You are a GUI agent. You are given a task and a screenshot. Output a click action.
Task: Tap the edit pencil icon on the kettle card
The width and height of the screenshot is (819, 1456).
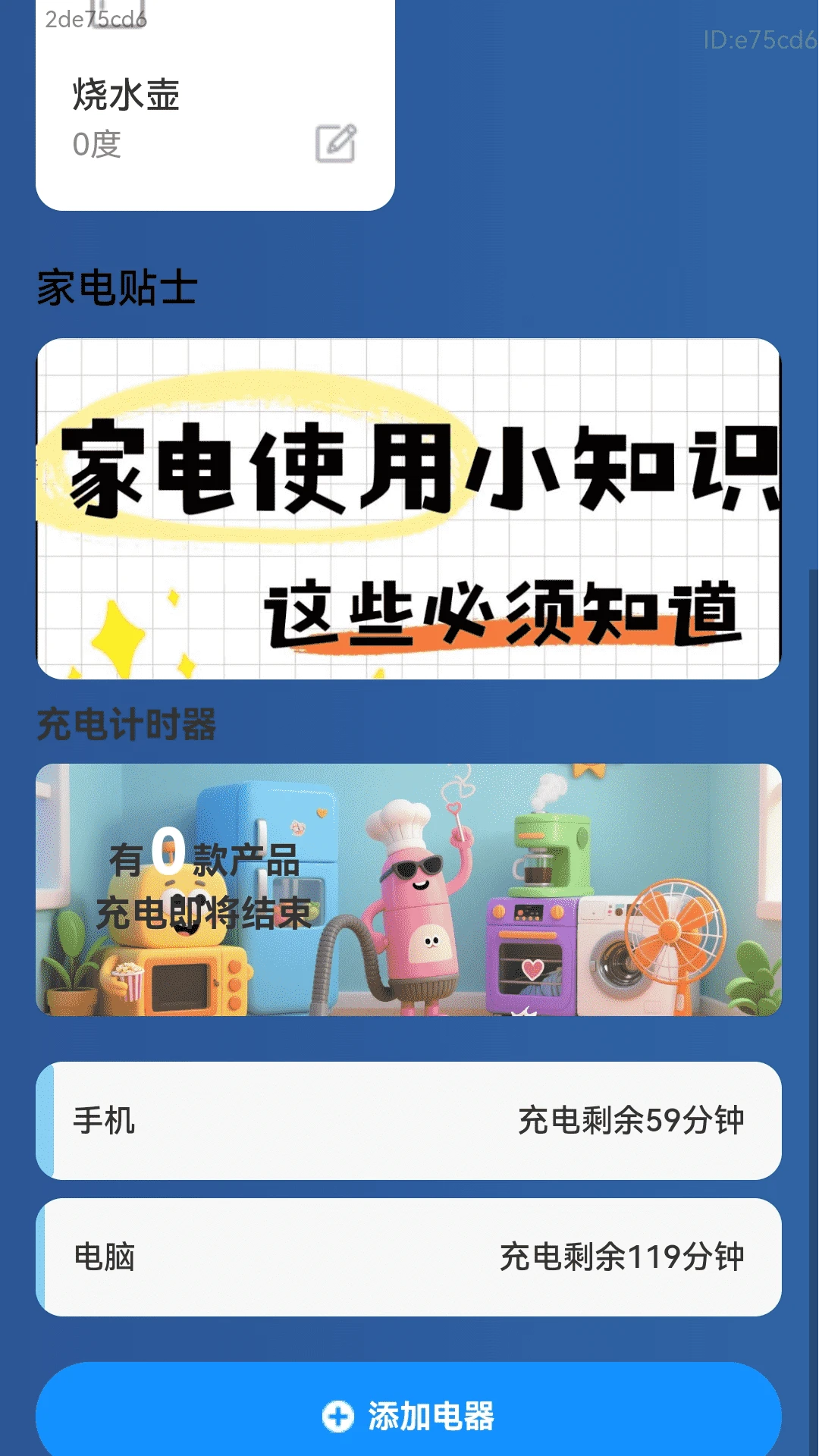click(337, 144)
